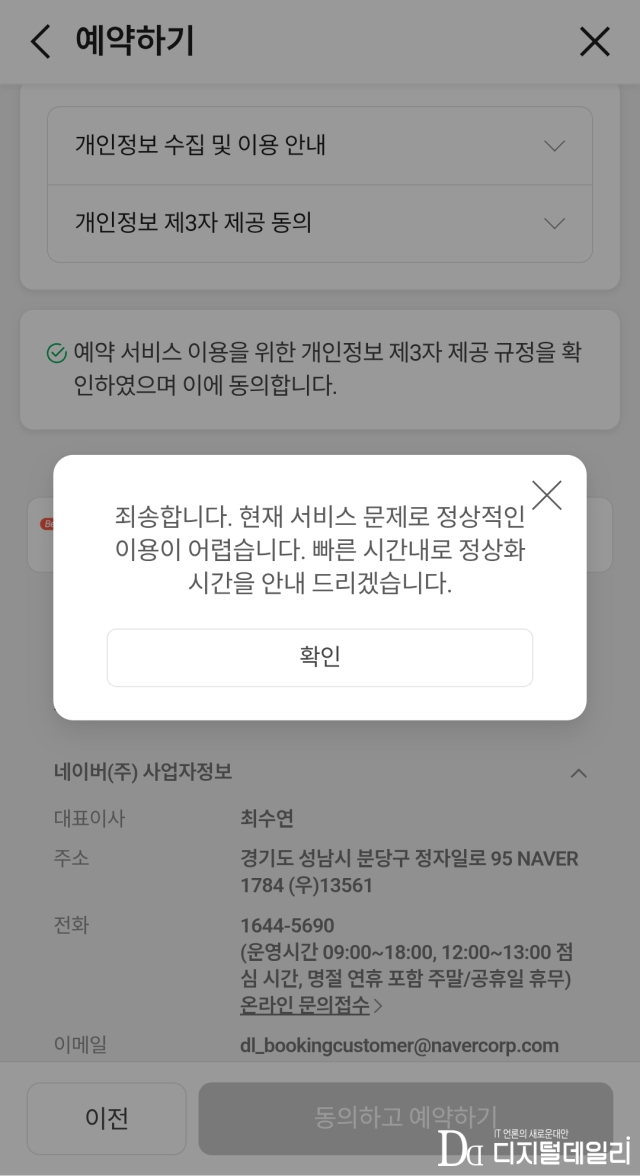
Task: Tap 동의하고 예약하기 to confirm the booking
Action: coord(405,1118)
